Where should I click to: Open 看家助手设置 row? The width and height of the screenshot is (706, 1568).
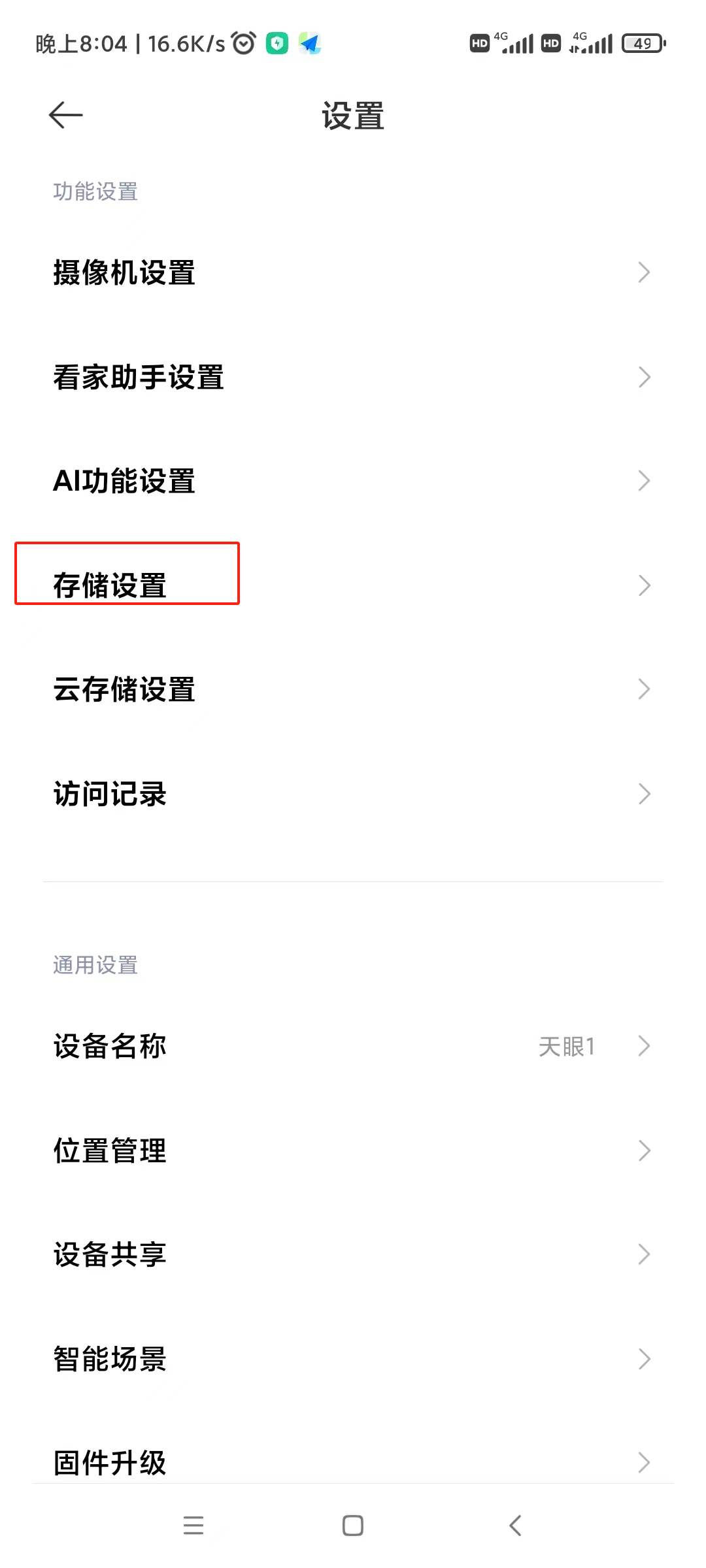point(353,377)
